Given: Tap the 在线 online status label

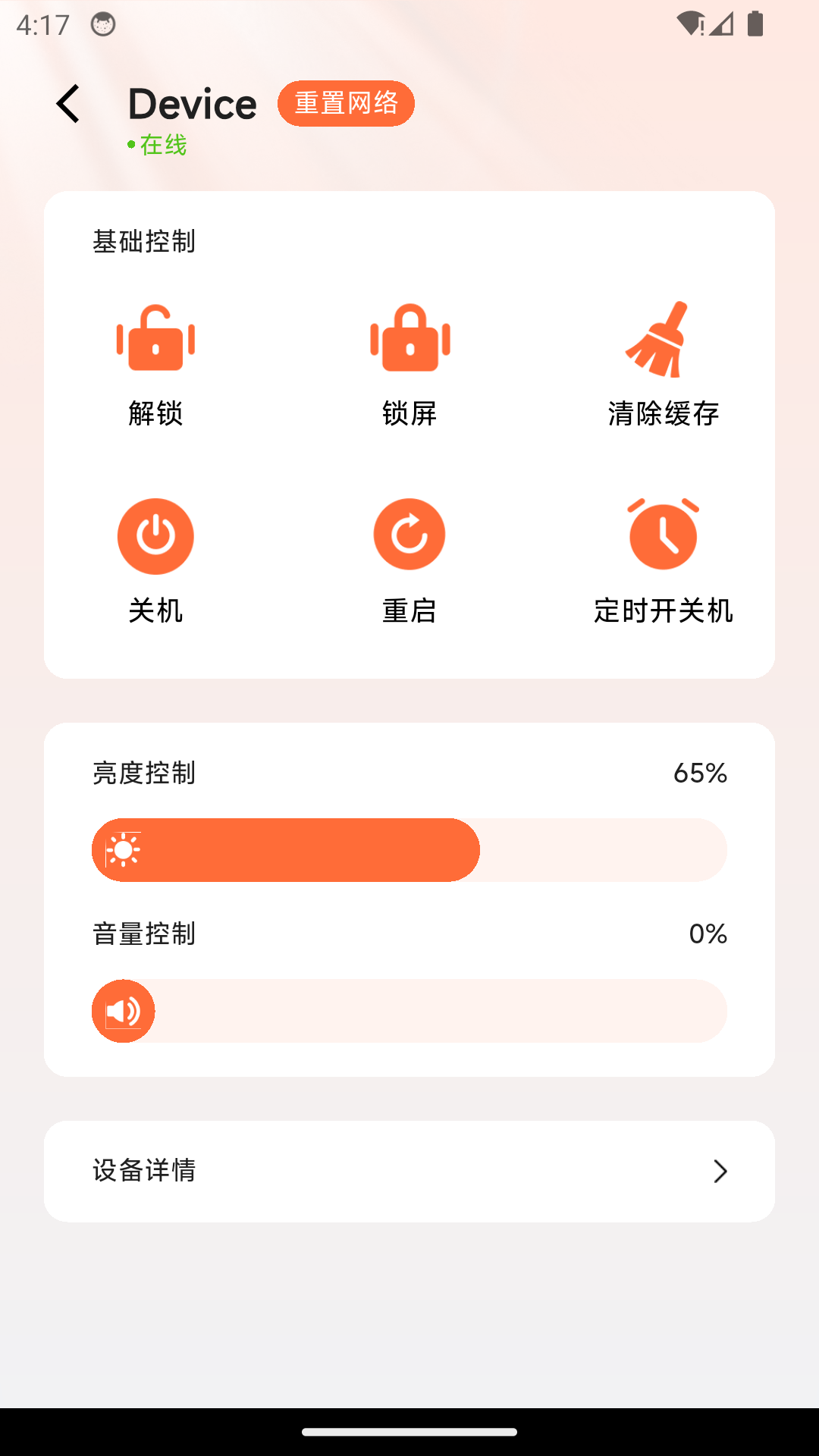Looking at the screenshot, I should tap(161, 144).
